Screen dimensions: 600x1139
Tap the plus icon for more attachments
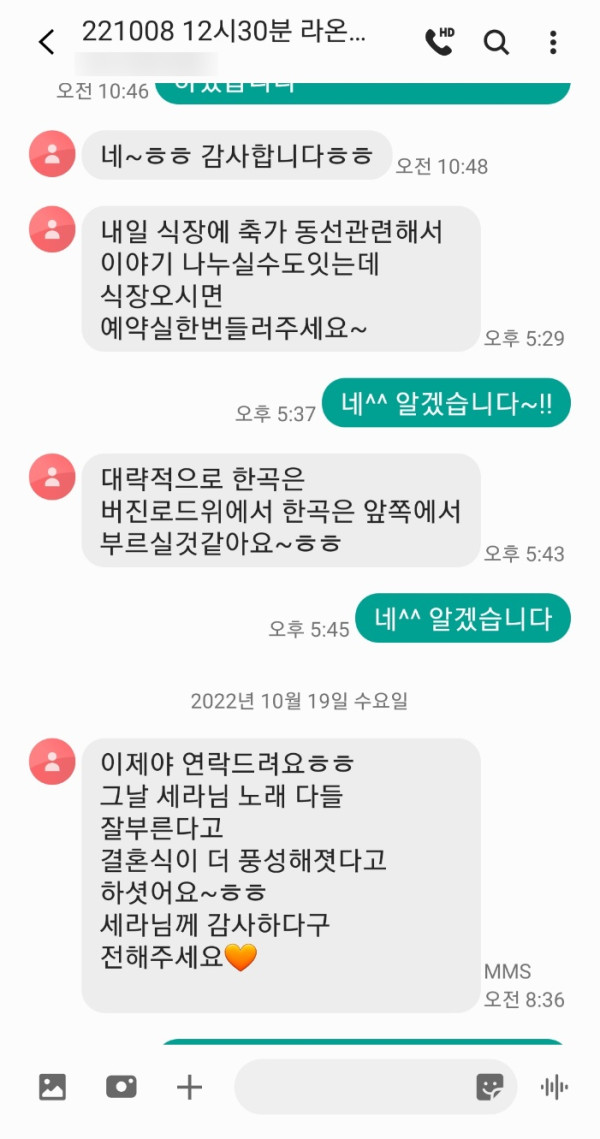[x=189, y=1087]
